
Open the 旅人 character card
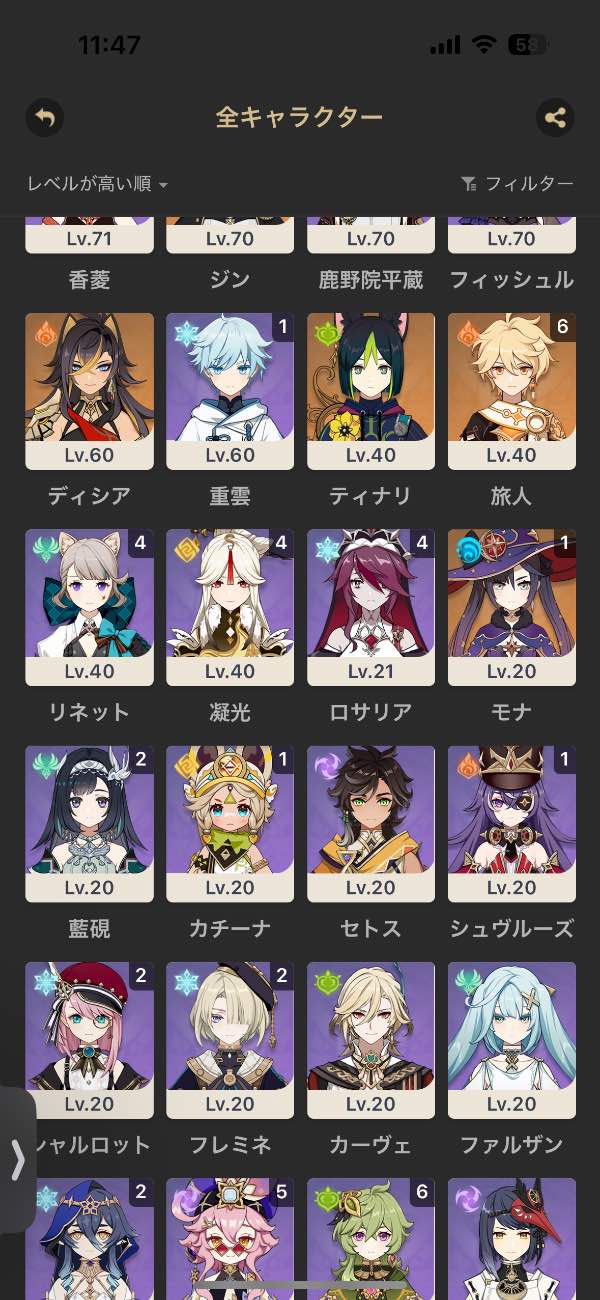512,391
